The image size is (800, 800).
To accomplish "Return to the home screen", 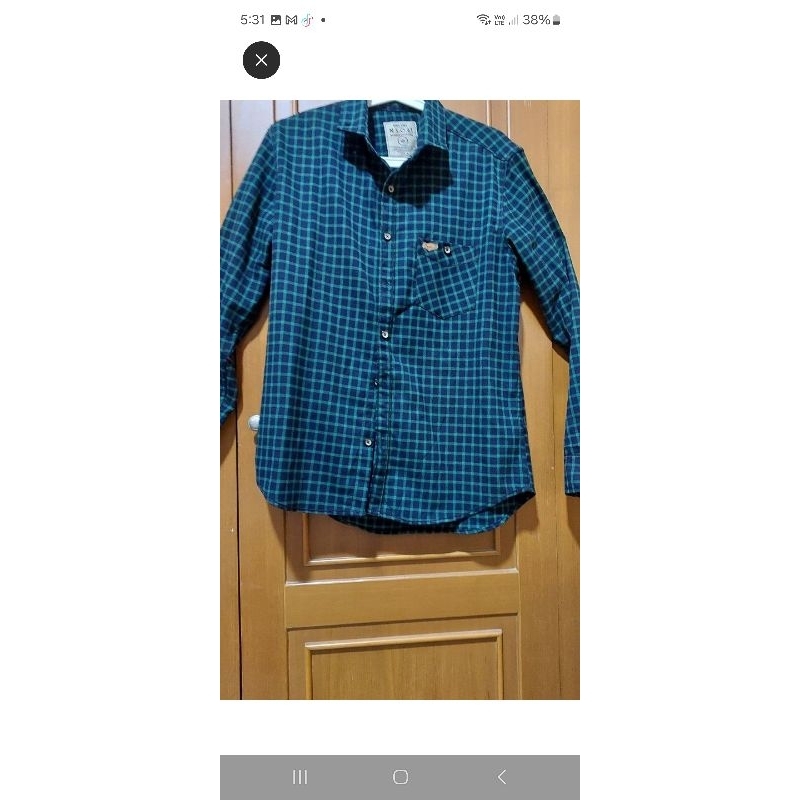I will click(x=400, y=777).
